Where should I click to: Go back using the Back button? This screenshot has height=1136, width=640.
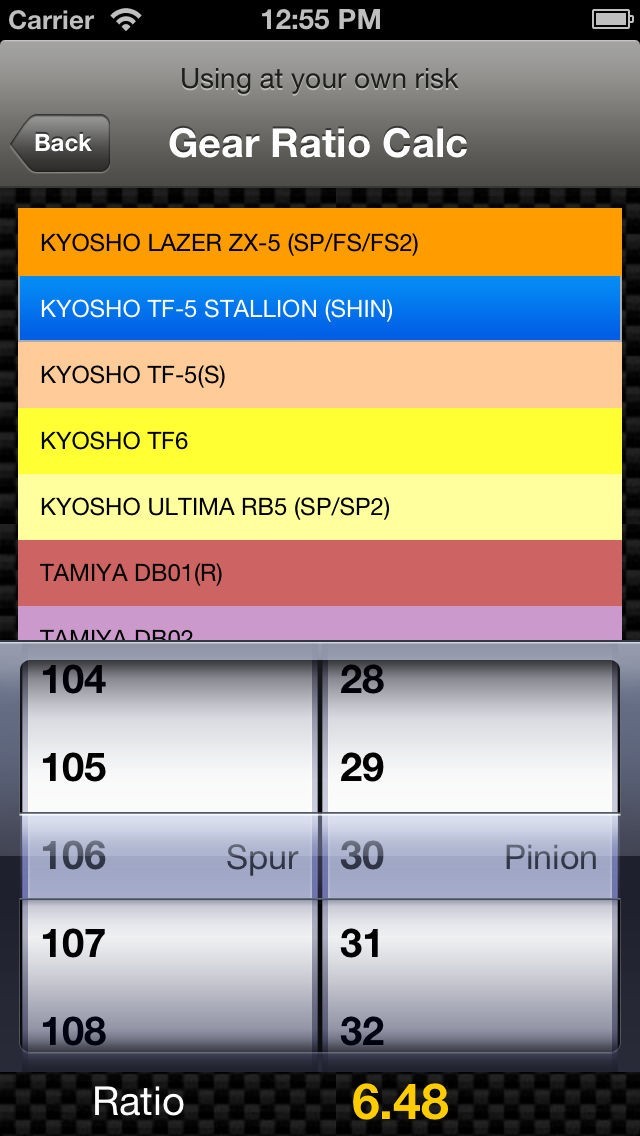point(61,143)
